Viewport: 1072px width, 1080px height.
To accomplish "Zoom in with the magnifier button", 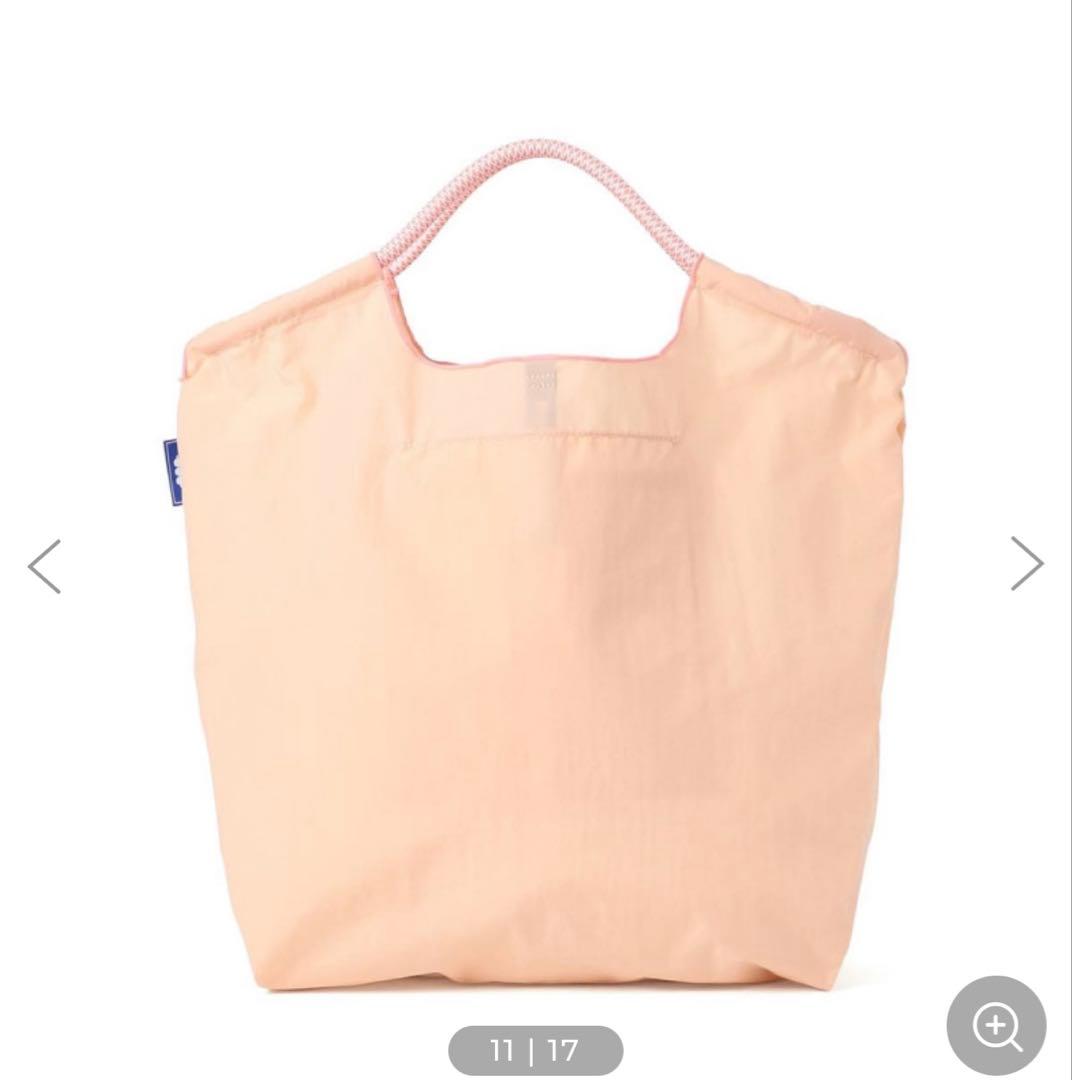I will coord(996,1025).
